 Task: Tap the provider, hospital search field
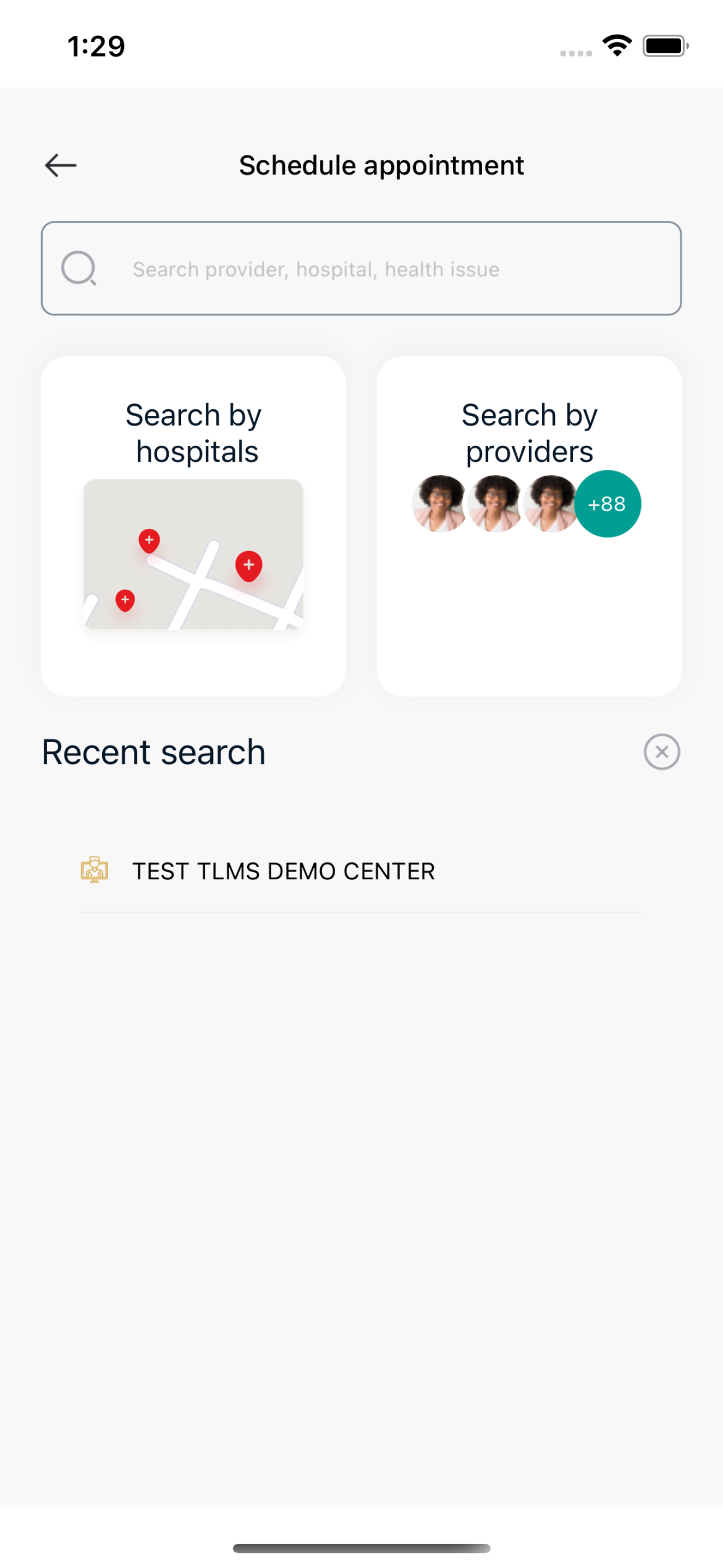click(361, 269)
